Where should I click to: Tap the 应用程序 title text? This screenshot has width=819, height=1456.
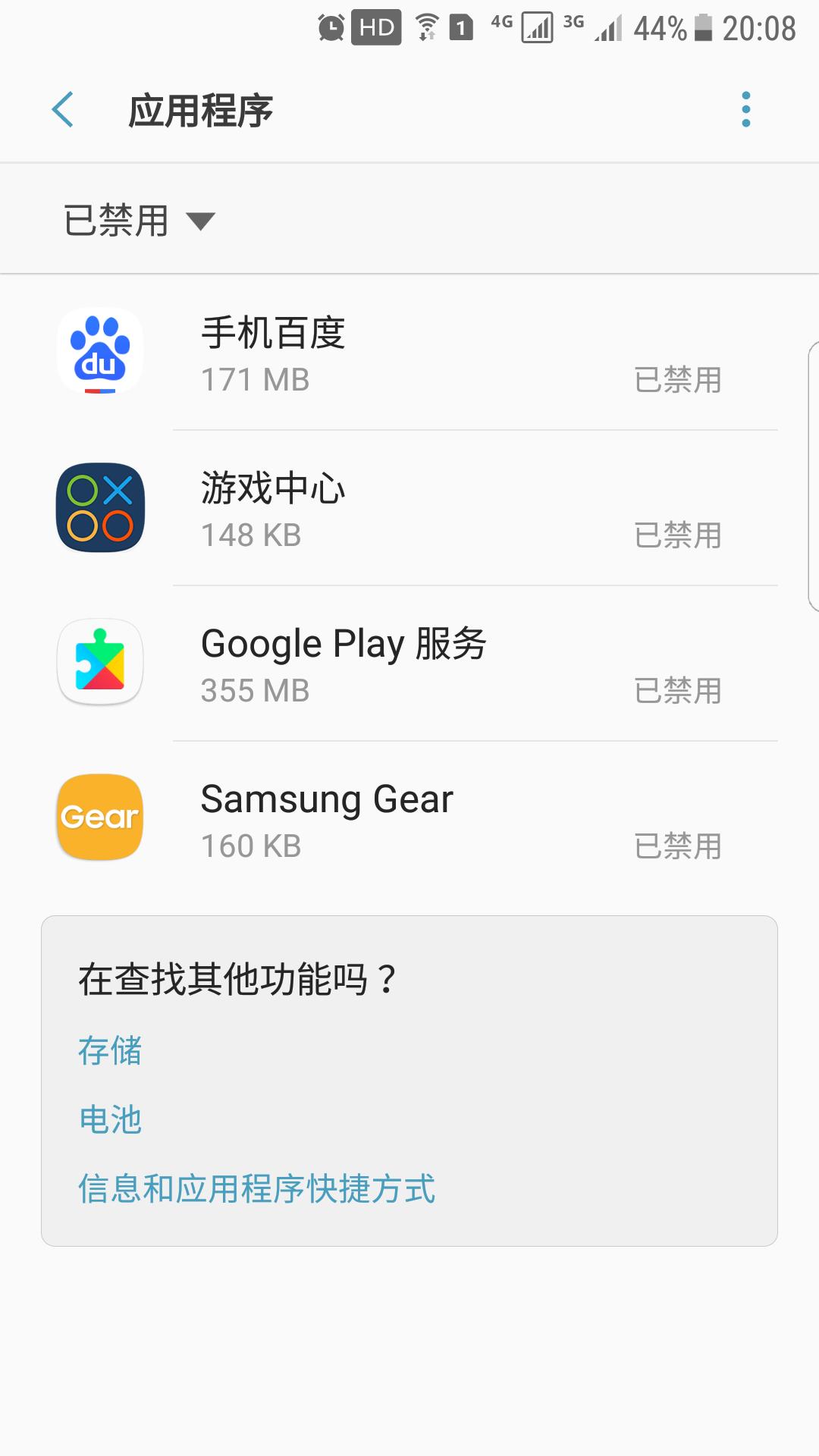click(x=201, y=110)
